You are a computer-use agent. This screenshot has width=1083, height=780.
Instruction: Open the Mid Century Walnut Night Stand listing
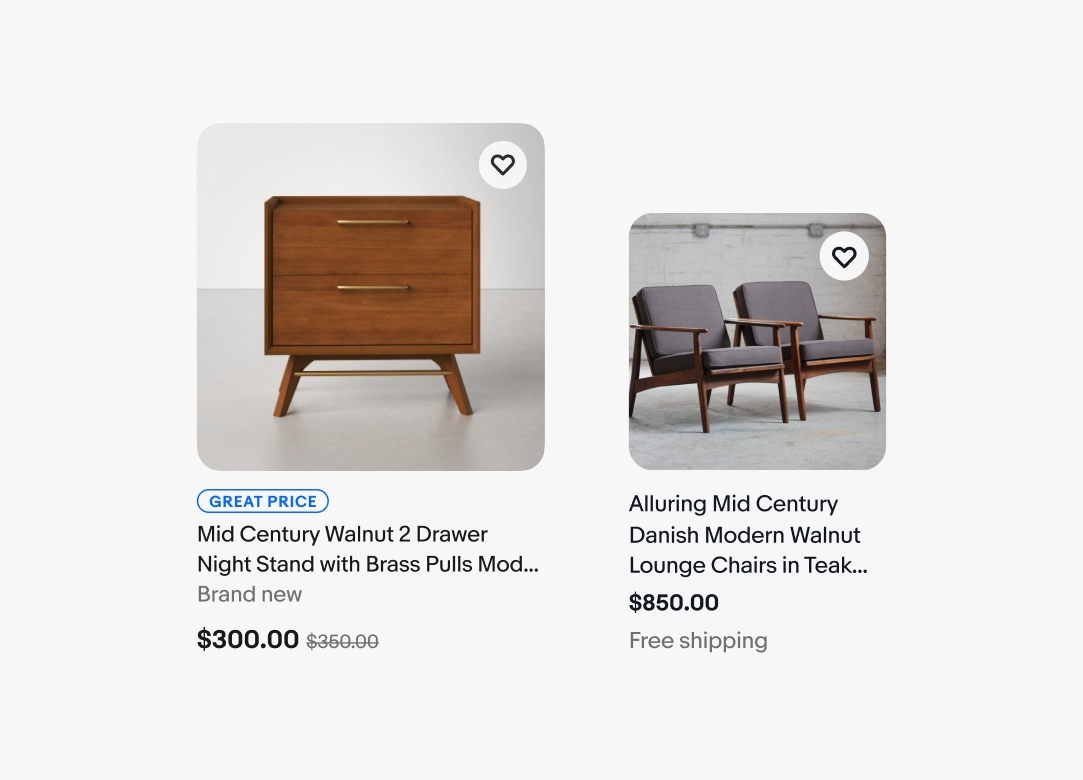[367, 549]
